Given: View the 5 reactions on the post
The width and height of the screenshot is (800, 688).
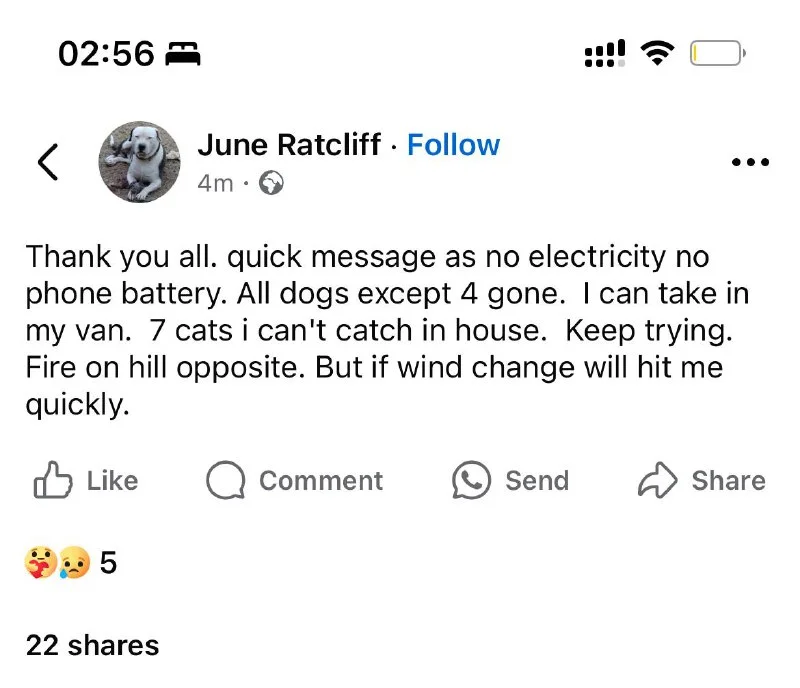Looking at the screenshot, I should coord(70,564).
